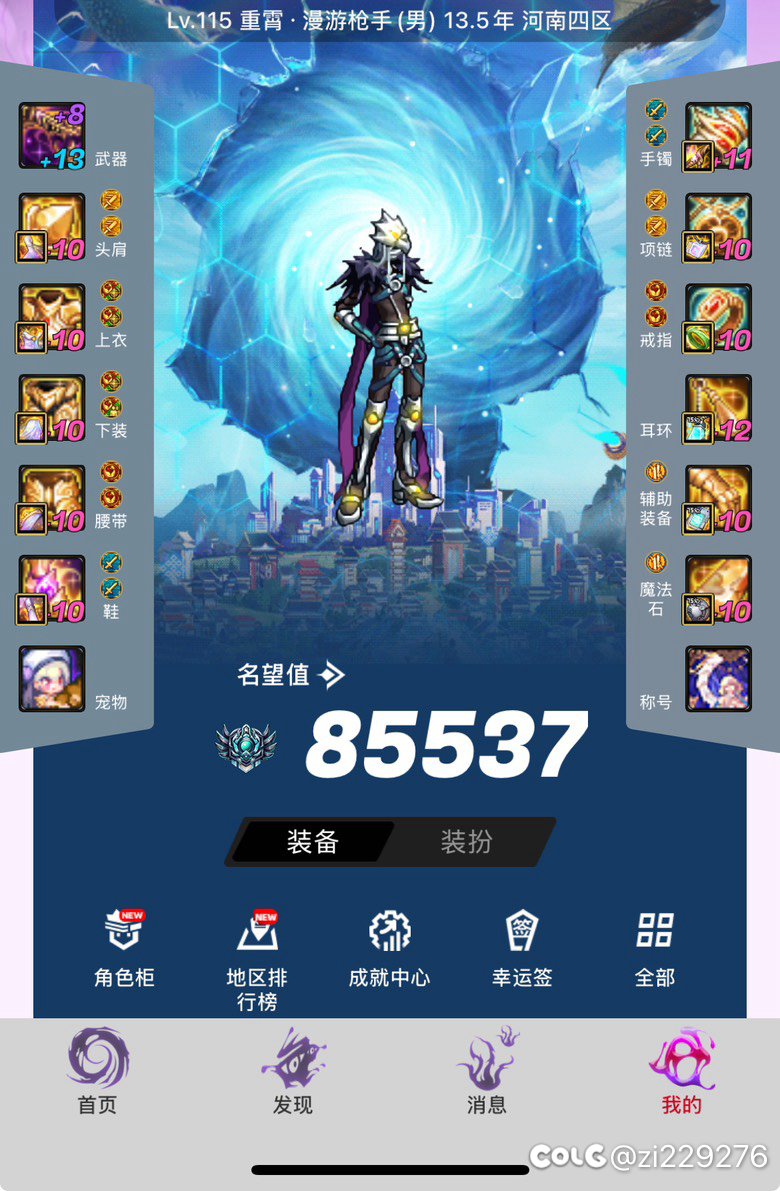View the 宠物 pet slot
This screenshot has height=1191, width=780.
[52, 679]
